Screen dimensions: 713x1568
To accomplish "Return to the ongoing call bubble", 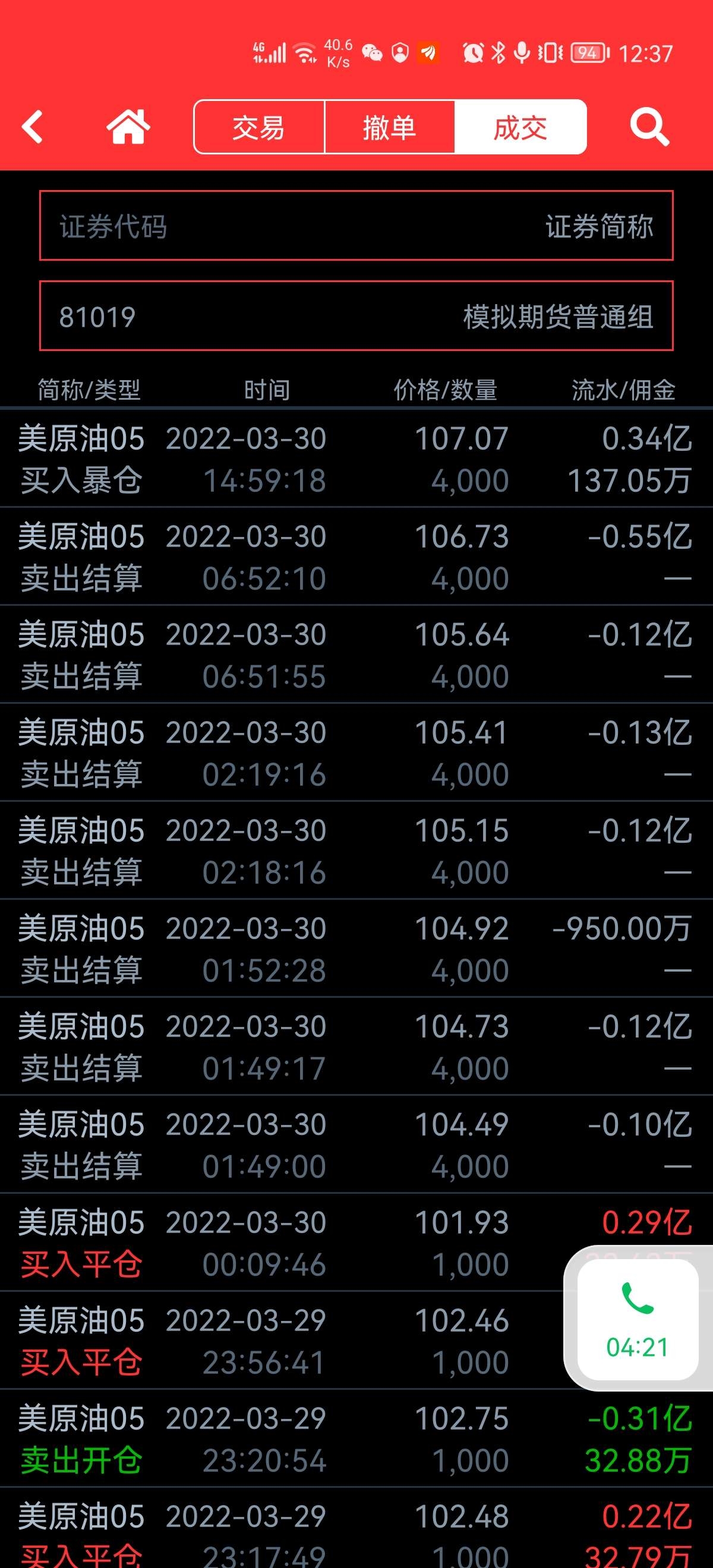I will pyautogui.click(x=638, y=1319).
